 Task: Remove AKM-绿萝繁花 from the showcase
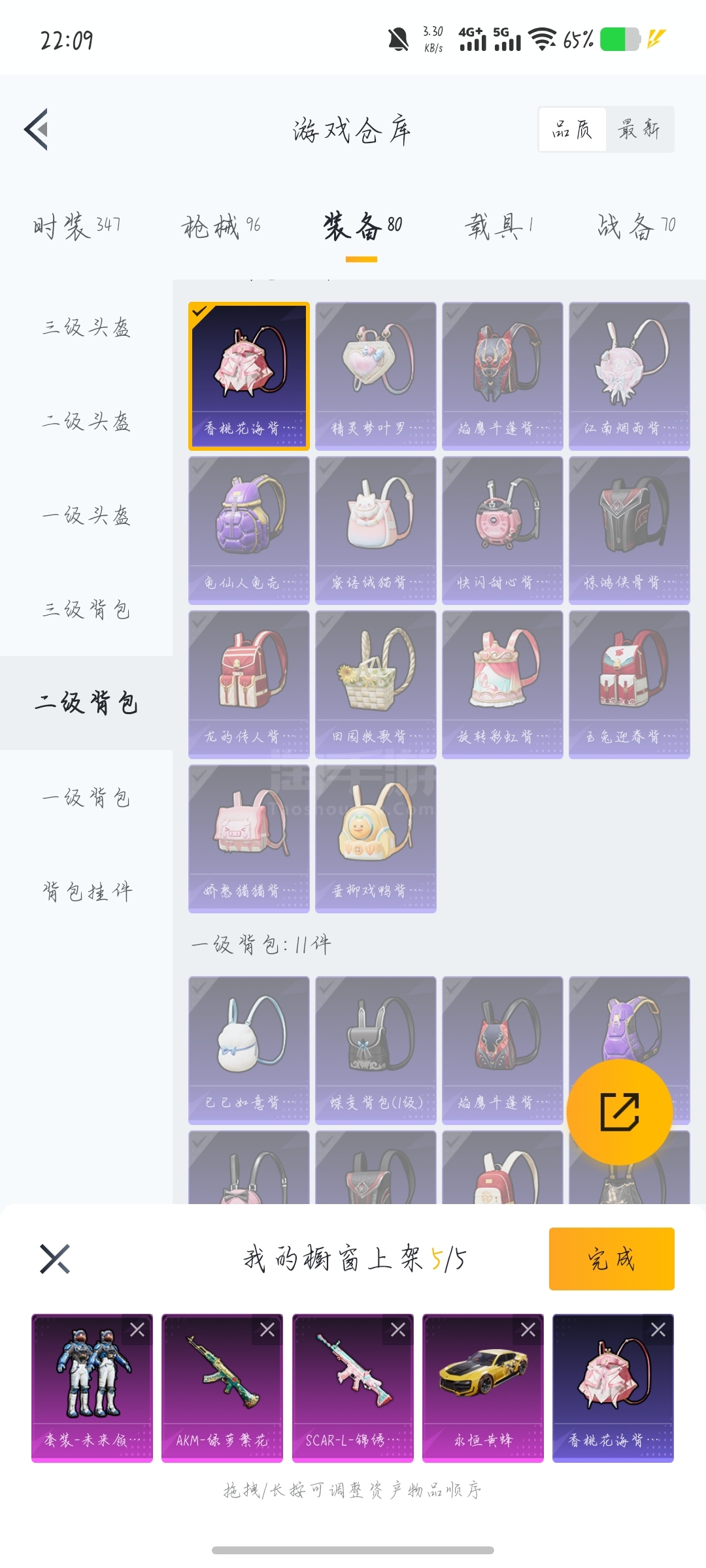tap(267, 1330)
